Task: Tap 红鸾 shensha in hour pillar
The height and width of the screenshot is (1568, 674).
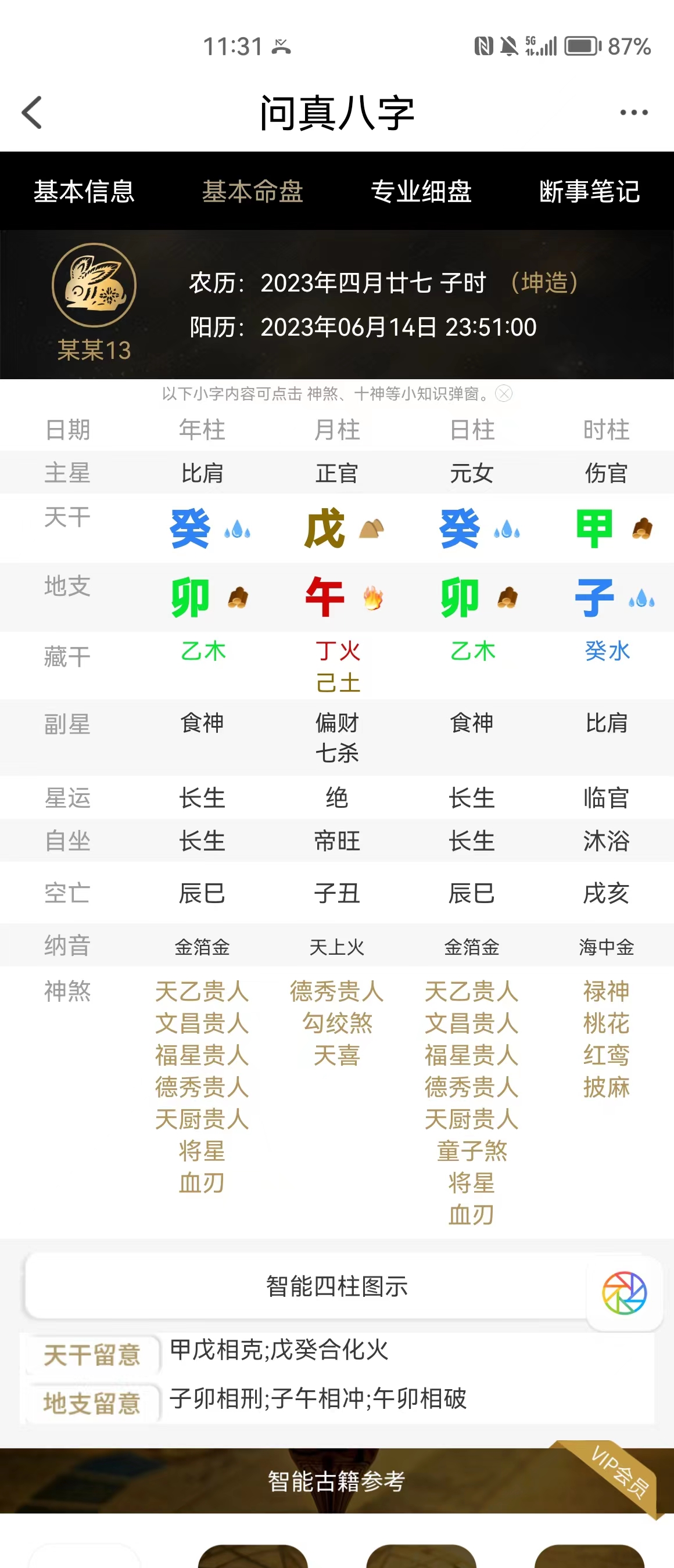Action: [x=606, y=1055]
